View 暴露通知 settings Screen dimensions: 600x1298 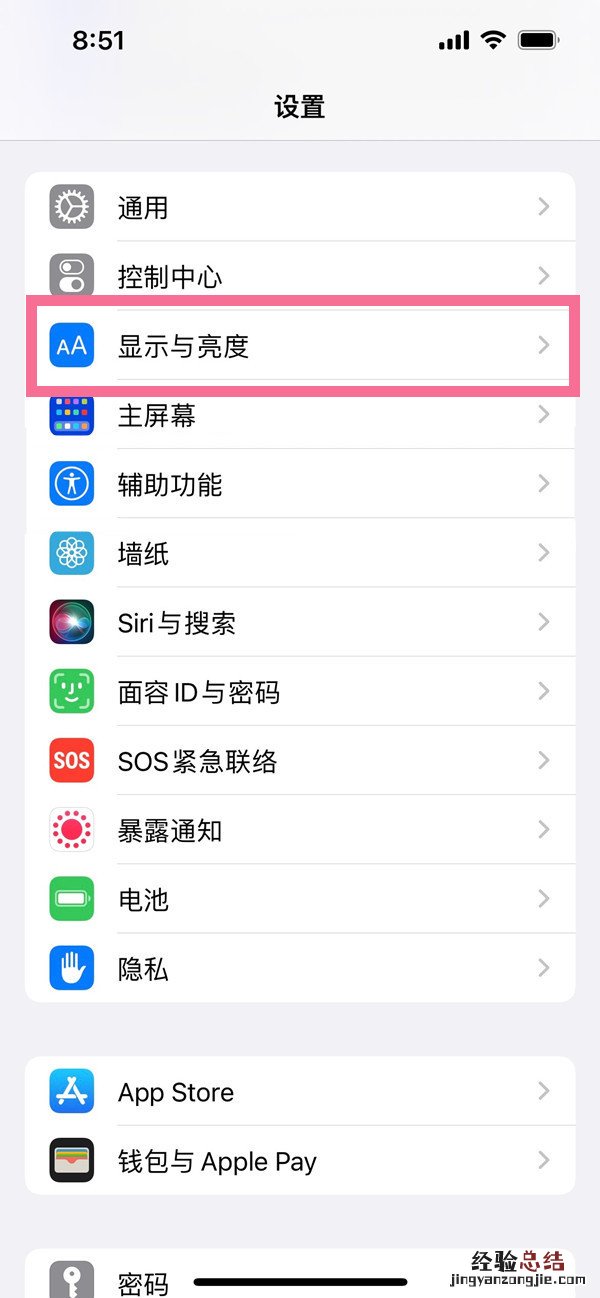tap(300, 830)
